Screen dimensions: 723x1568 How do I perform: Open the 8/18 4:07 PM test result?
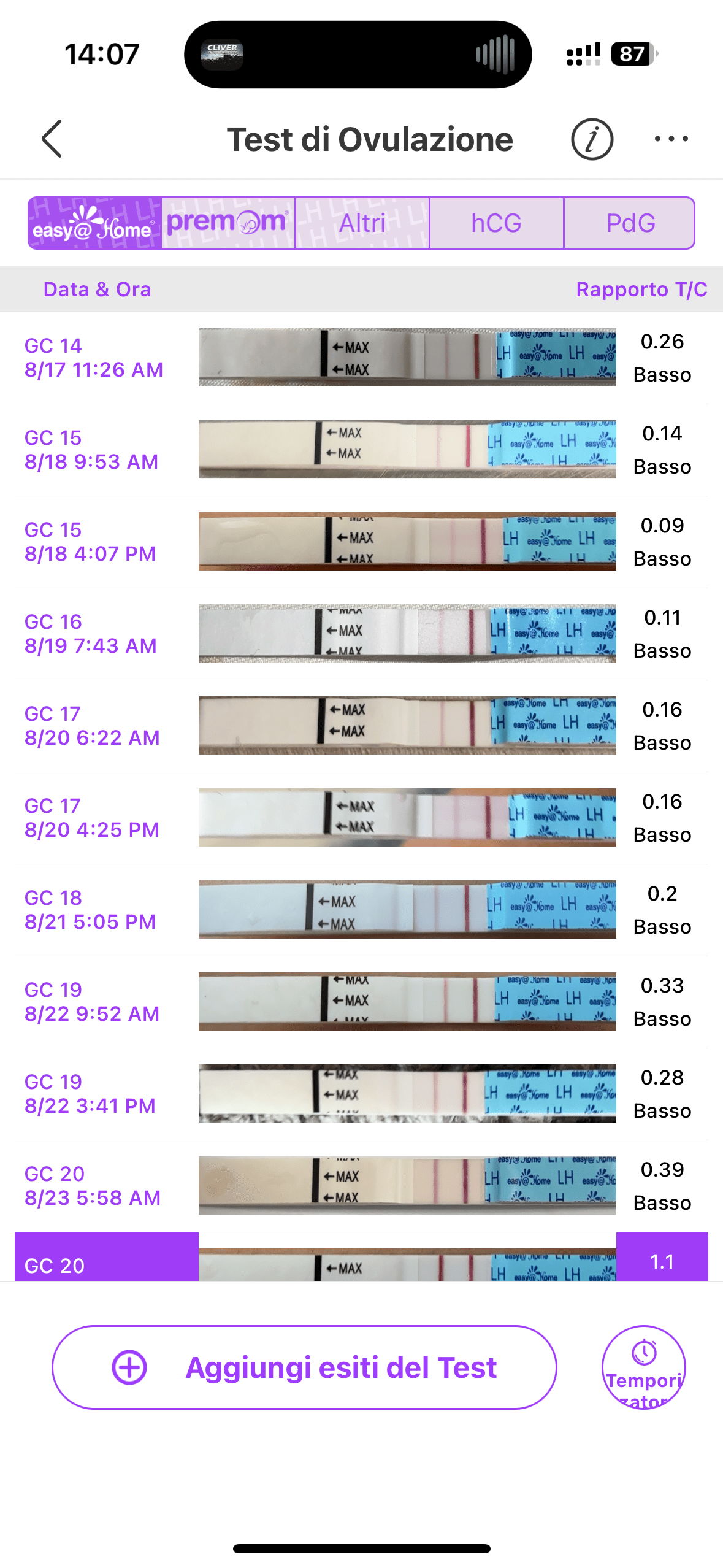pyautogui.click(x=361, y=542)
